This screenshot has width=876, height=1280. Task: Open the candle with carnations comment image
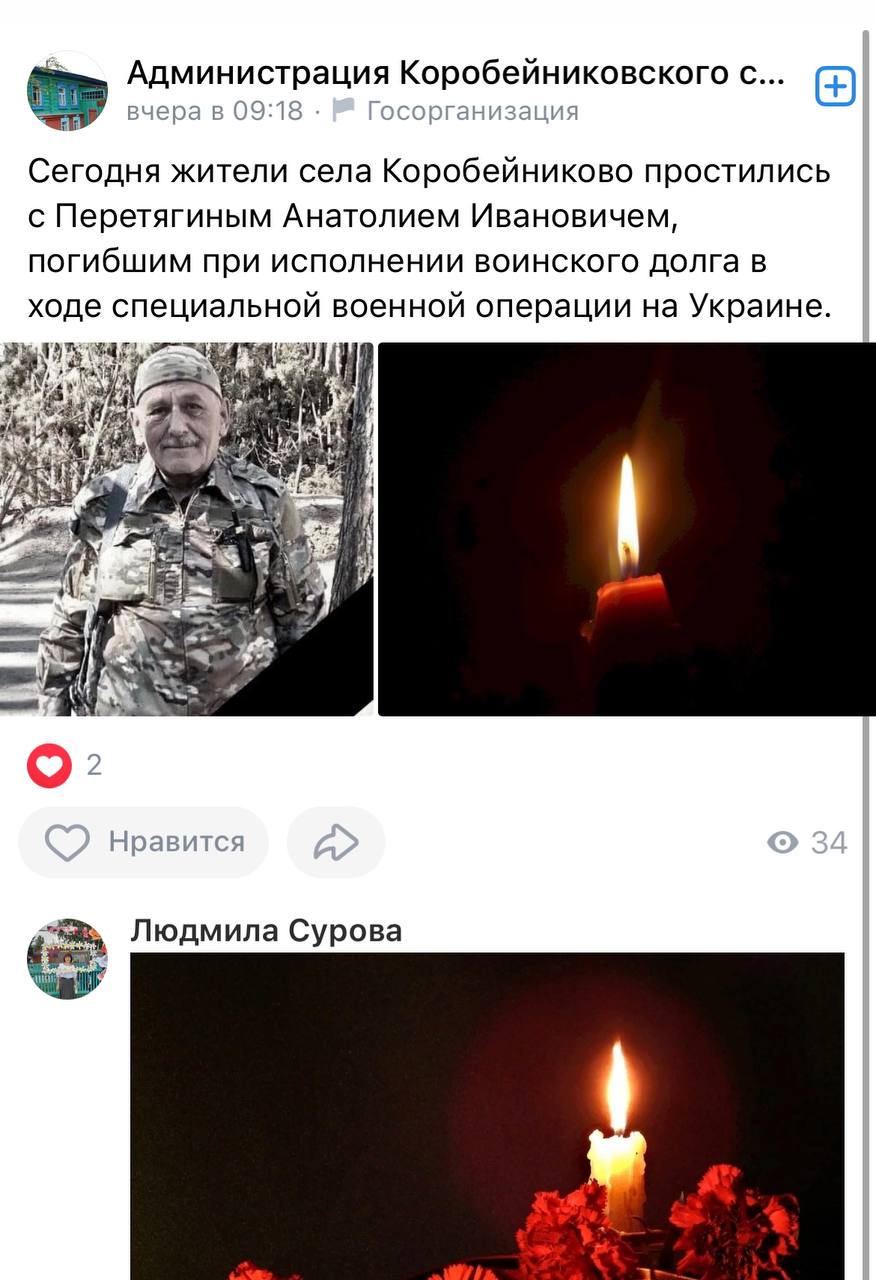(x=487, y=1115)
